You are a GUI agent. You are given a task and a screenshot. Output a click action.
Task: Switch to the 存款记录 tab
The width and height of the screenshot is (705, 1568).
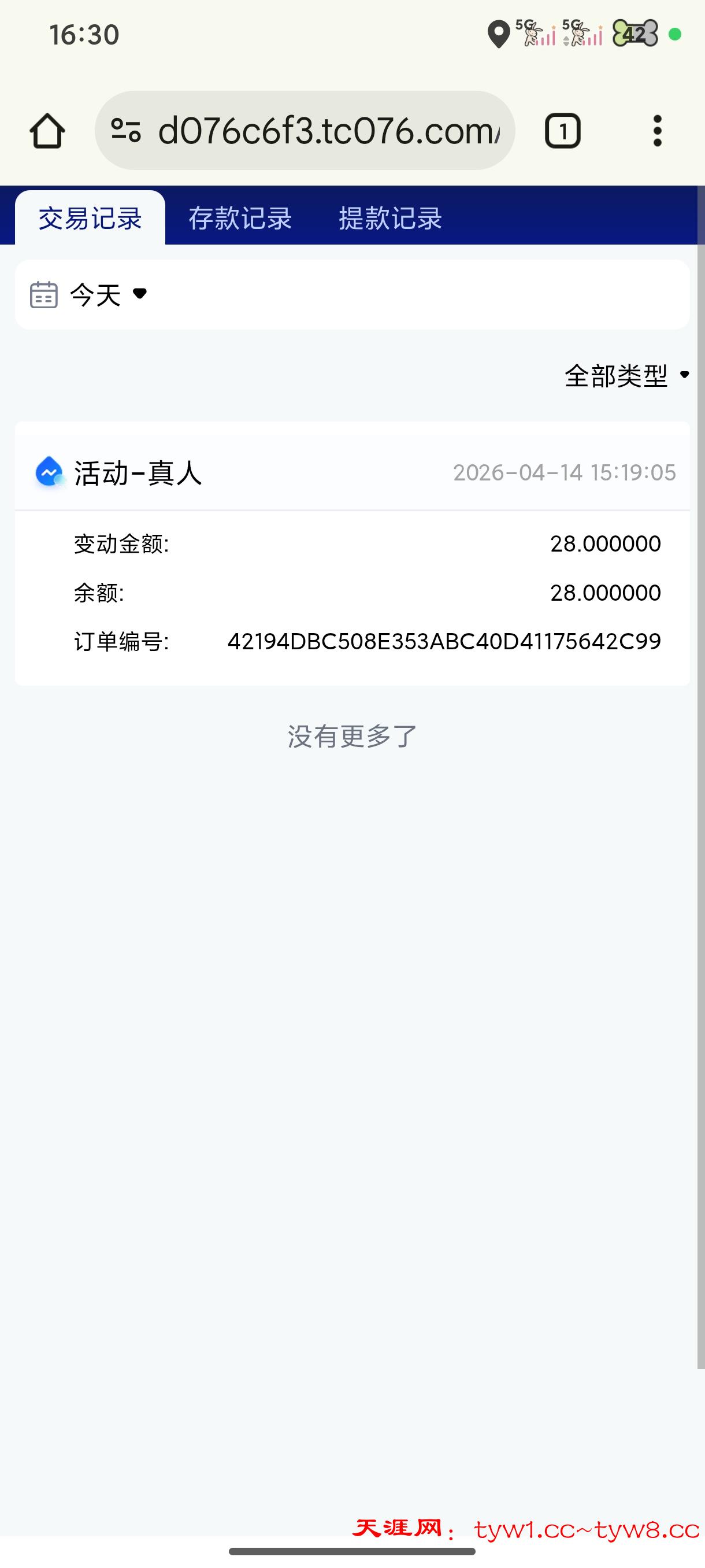click(240, 219)
